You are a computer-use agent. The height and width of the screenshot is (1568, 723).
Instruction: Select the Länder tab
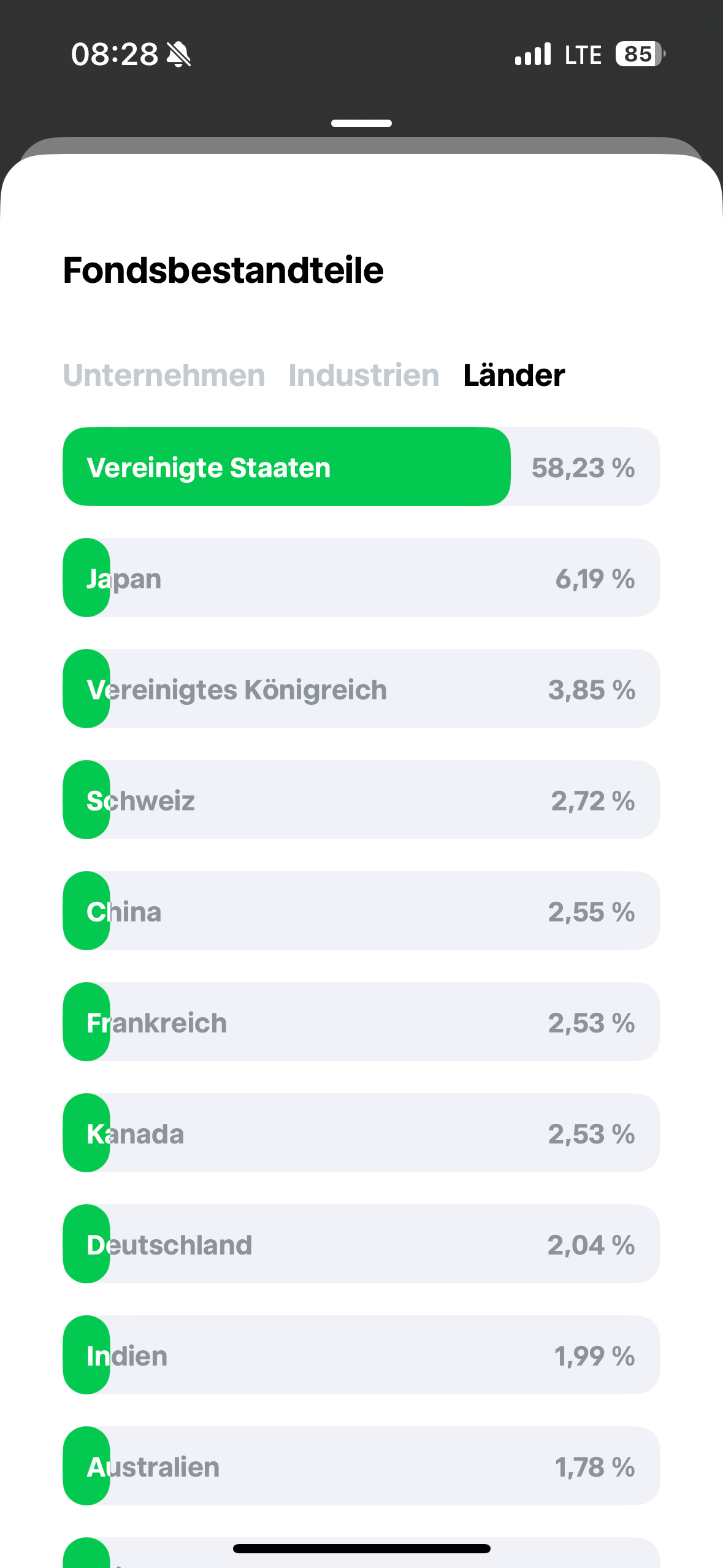pyautogui.click(x=513, y=375)
